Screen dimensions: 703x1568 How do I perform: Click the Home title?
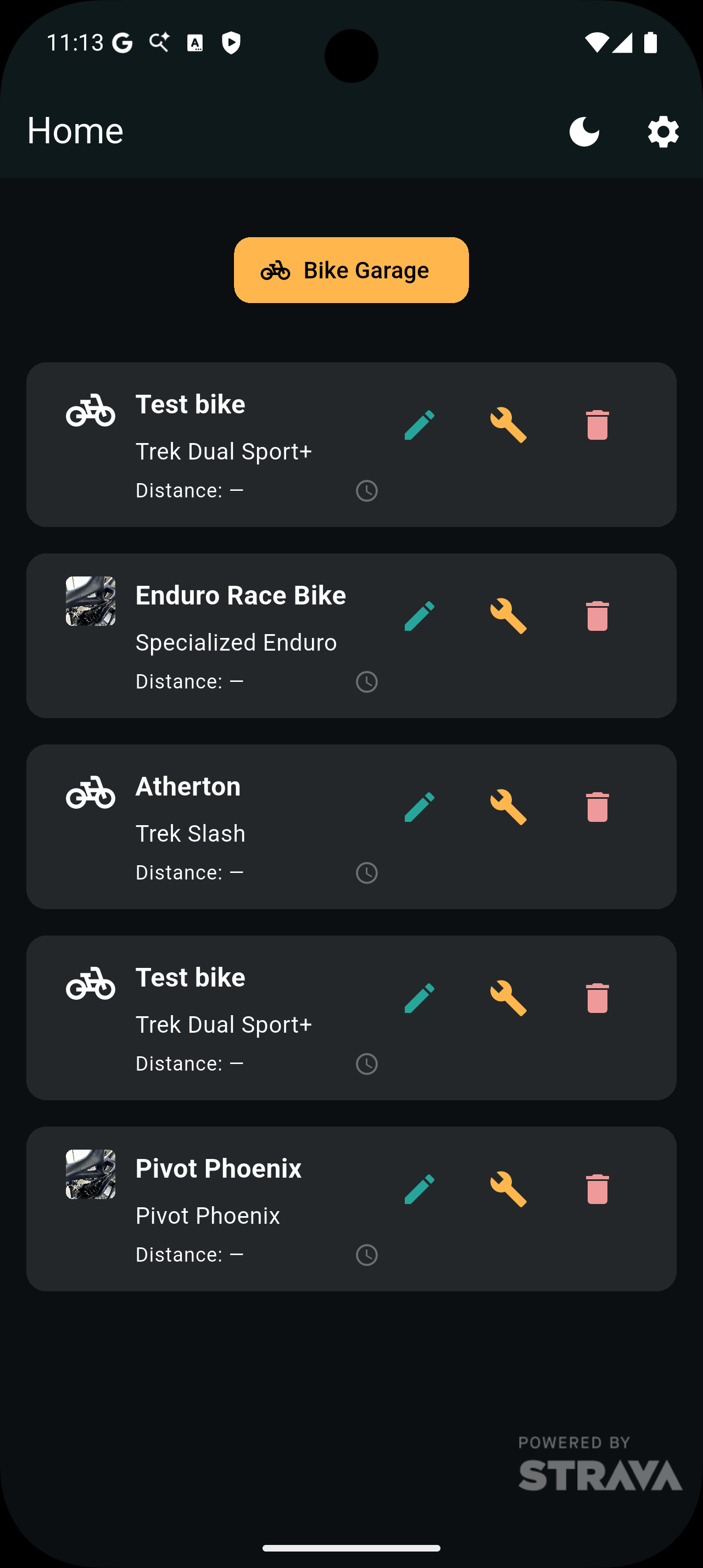(x=74, y=130)
